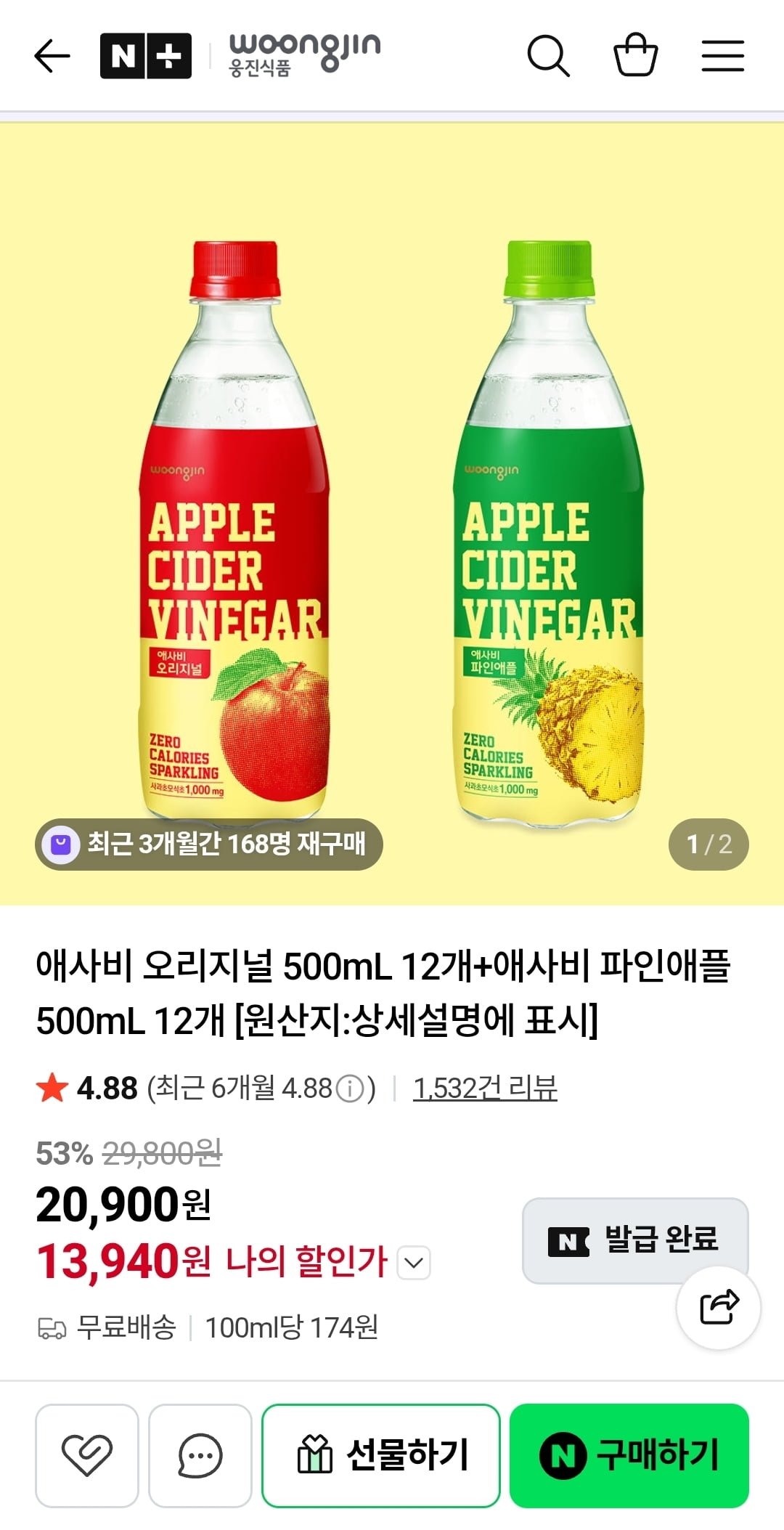Viewport: 784px width, 1530px height.
Task: Go back using the arrow icon
Action: [52, 56]
